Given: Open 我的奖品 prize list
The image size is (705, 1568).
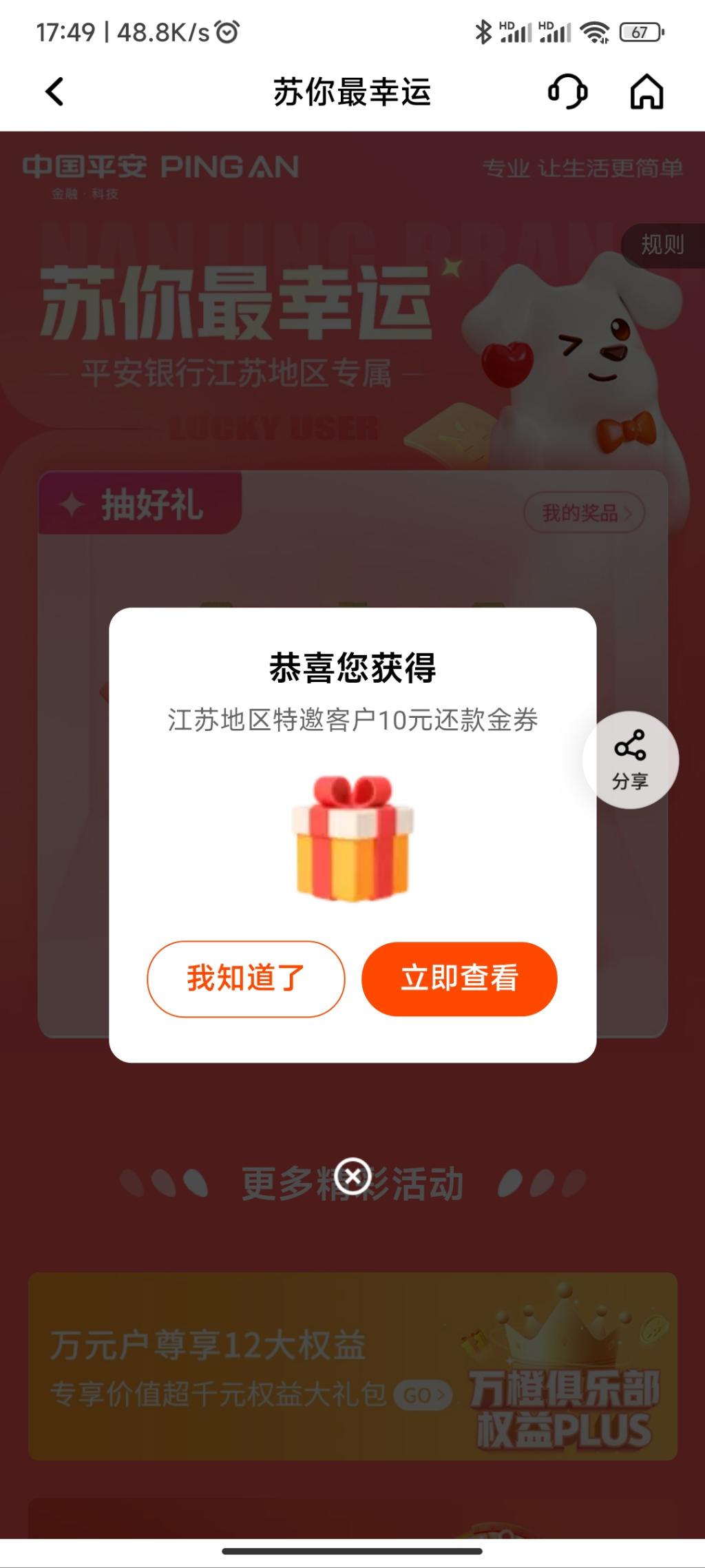Looking at the screenshot, I should 584,513.
